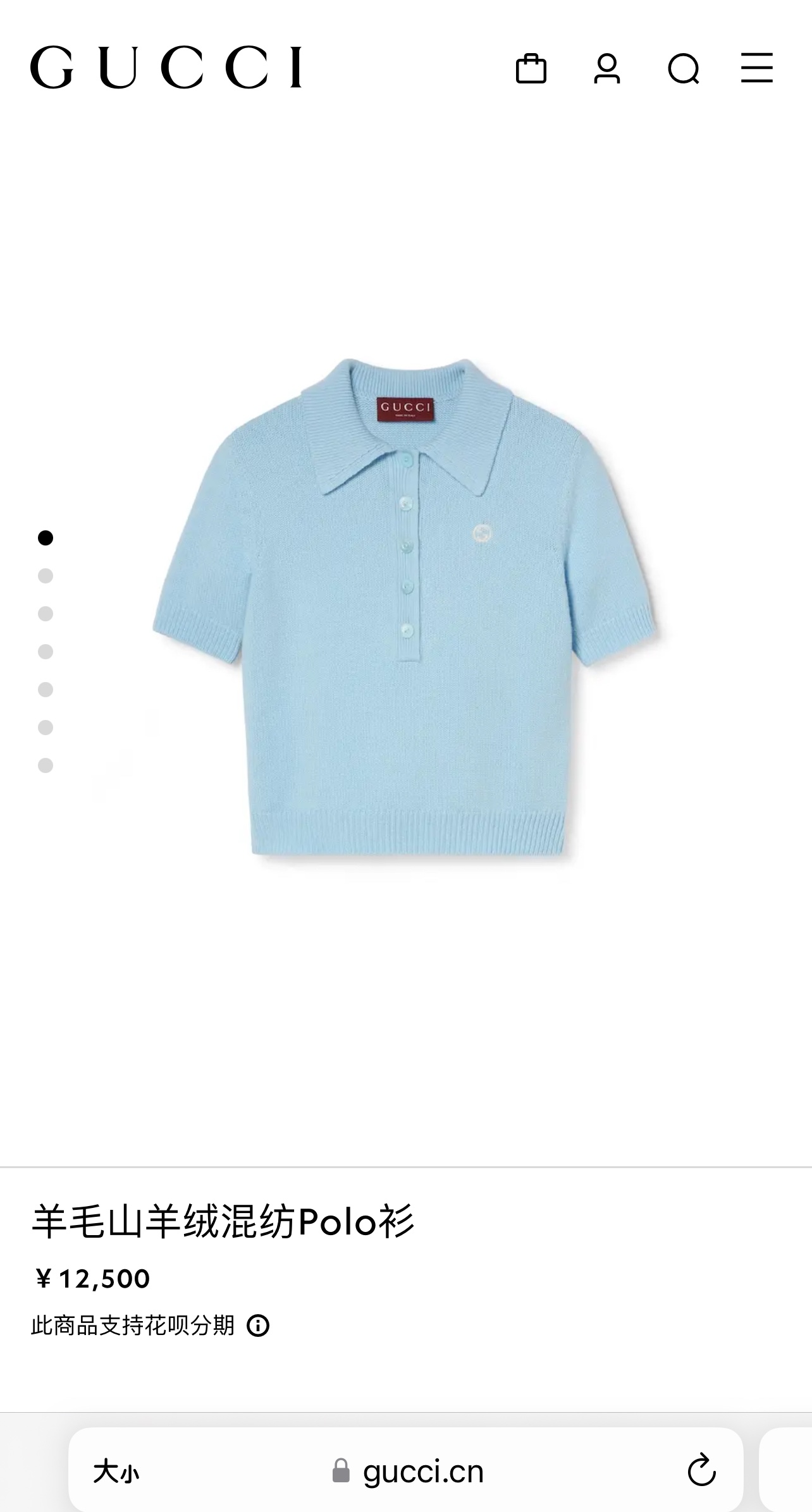Screen dimensions: 812x1512
Task: Open the search magnifier
Action: coord(683,68)
